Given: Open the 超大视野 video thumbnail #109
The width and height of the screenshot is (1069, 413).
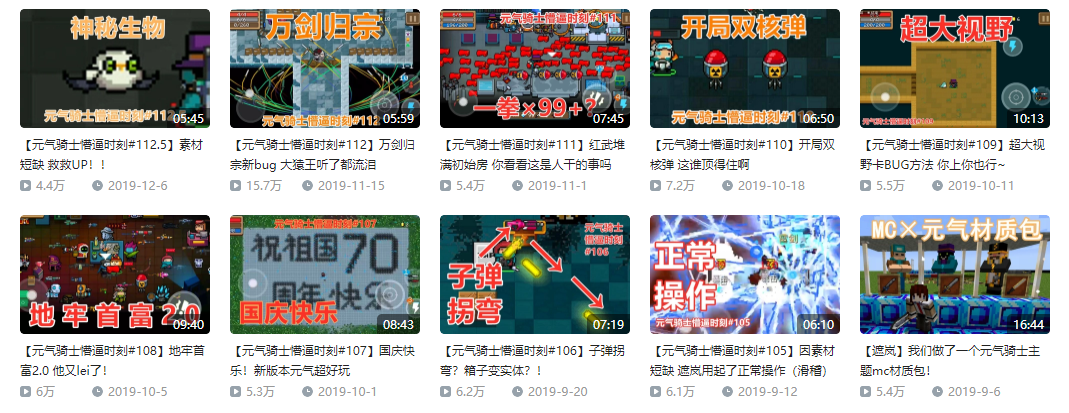Looking at the screenshot, I should tap(955, 69).
